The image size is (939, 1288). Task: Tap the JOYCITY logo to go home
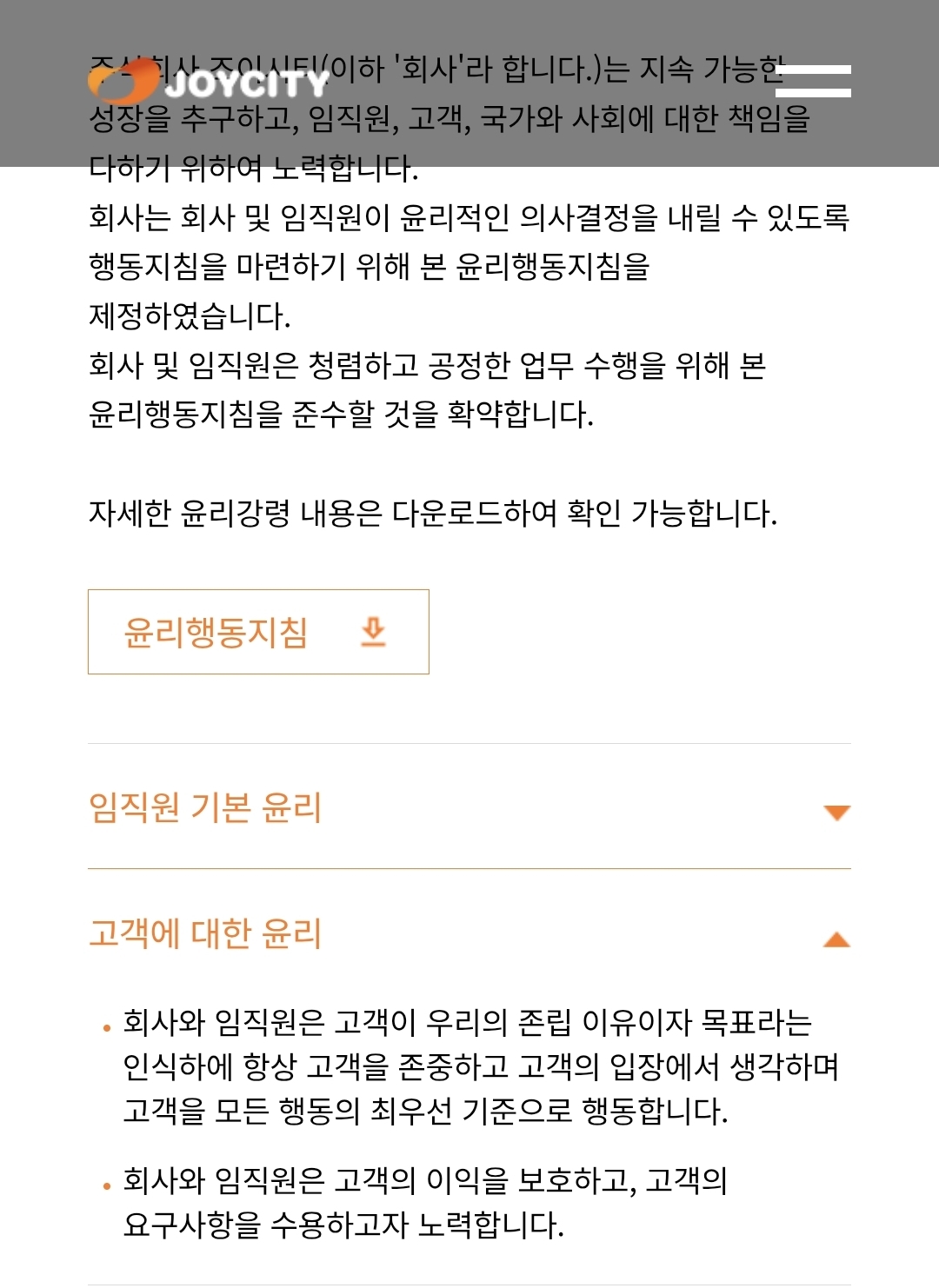pyautogui.click(x=209, y=83)
